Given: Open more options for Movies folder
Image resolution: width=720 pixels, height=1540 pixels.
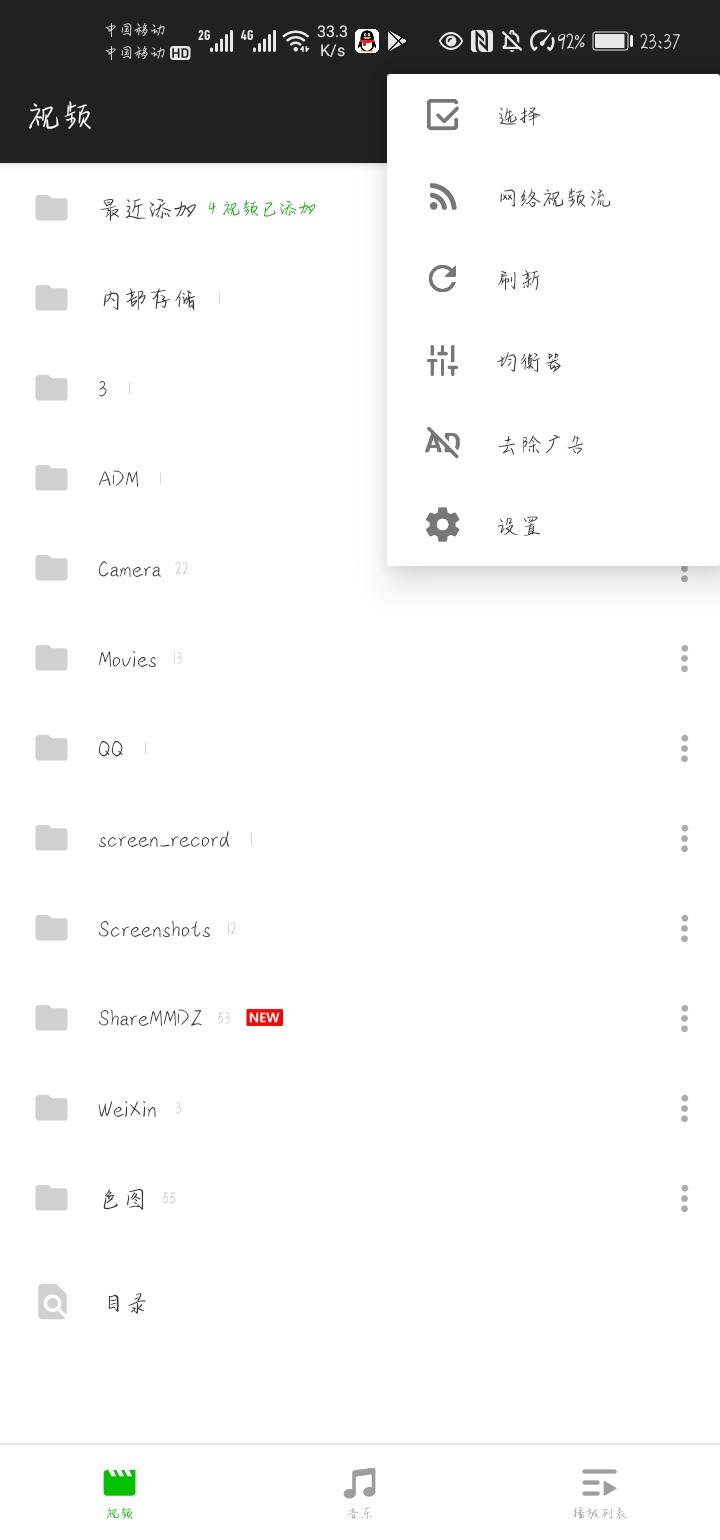Looking at the screenshot, I should (684, 658).
